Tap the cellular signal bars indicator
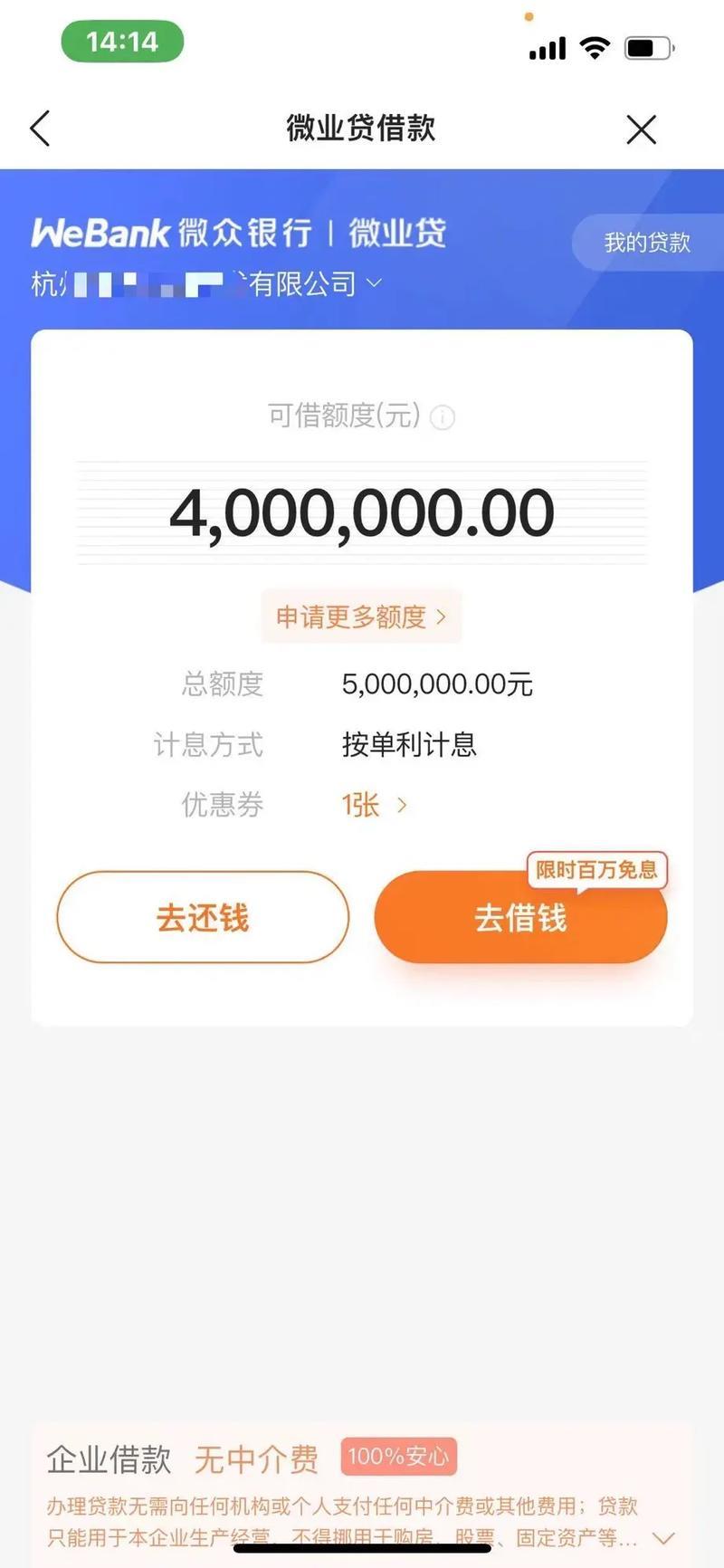724x1568 pixels. click(x=546, y=47)
